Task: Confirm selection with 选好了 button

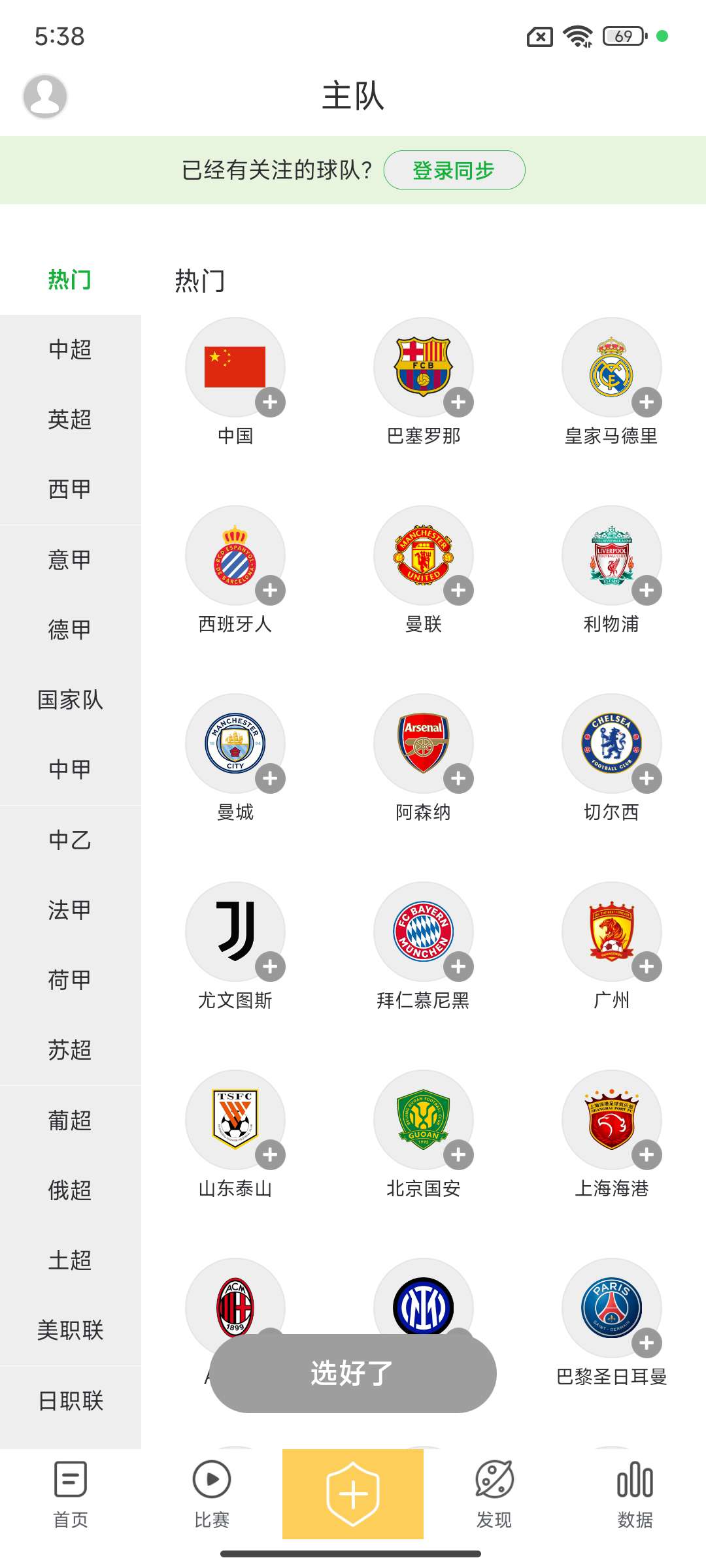Action: pos(353,1373)
